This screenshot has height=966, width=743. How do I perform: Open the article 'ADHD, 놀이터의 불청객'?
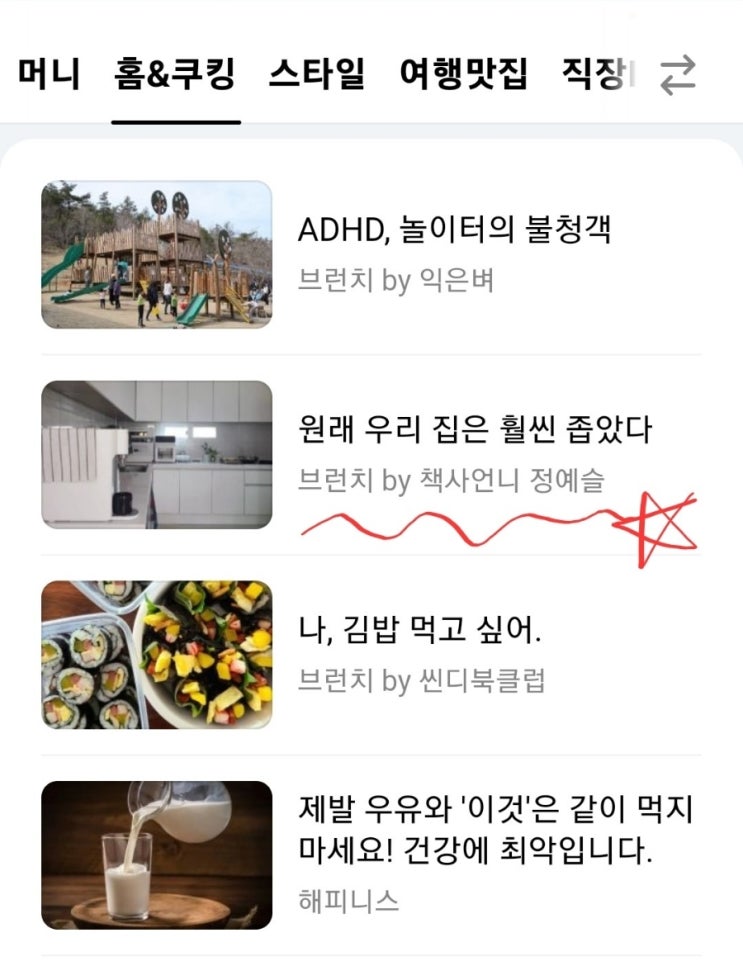[x=454, y=230]
